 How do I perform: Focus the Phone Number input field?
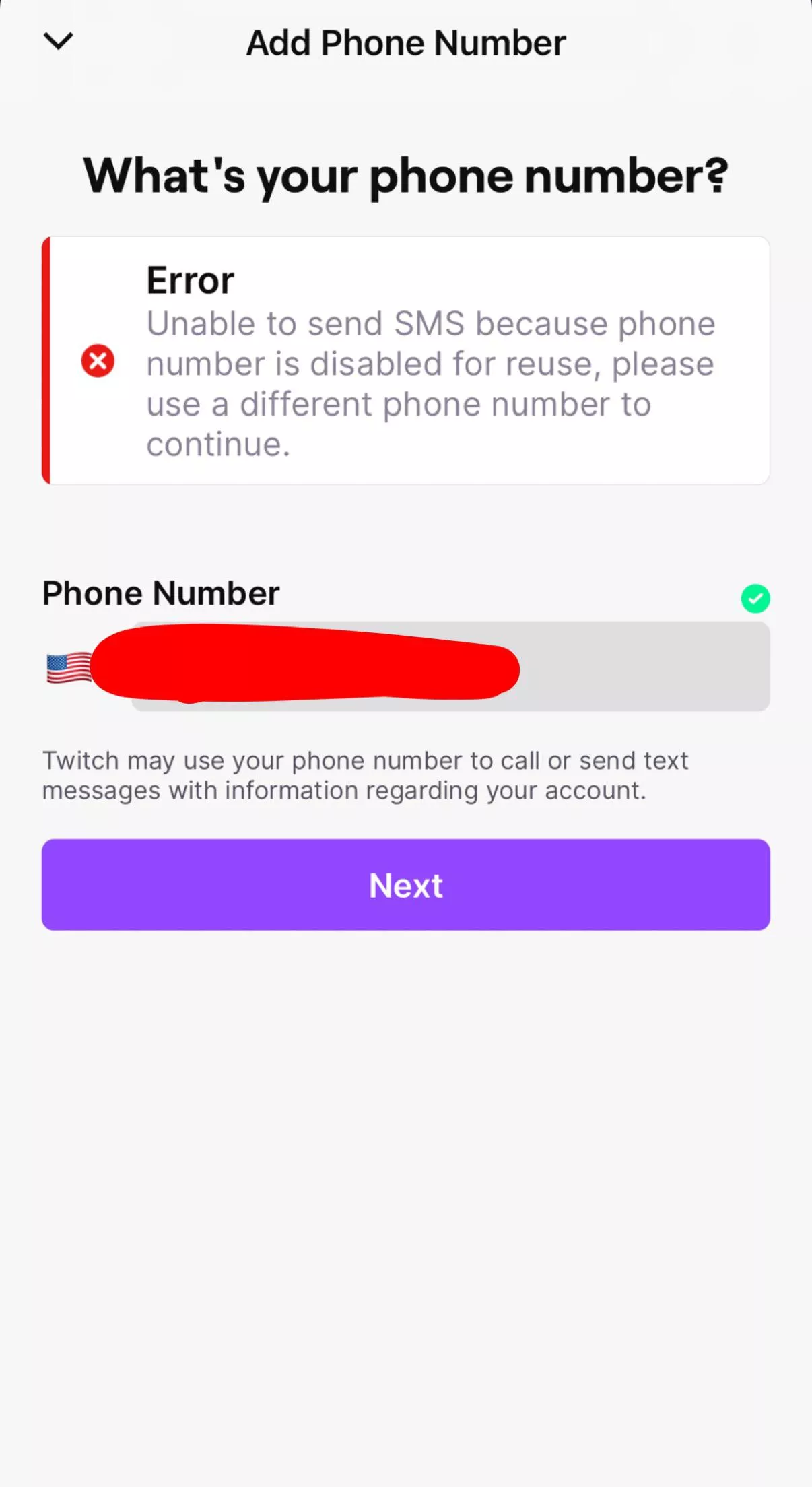tap(640, 667)
